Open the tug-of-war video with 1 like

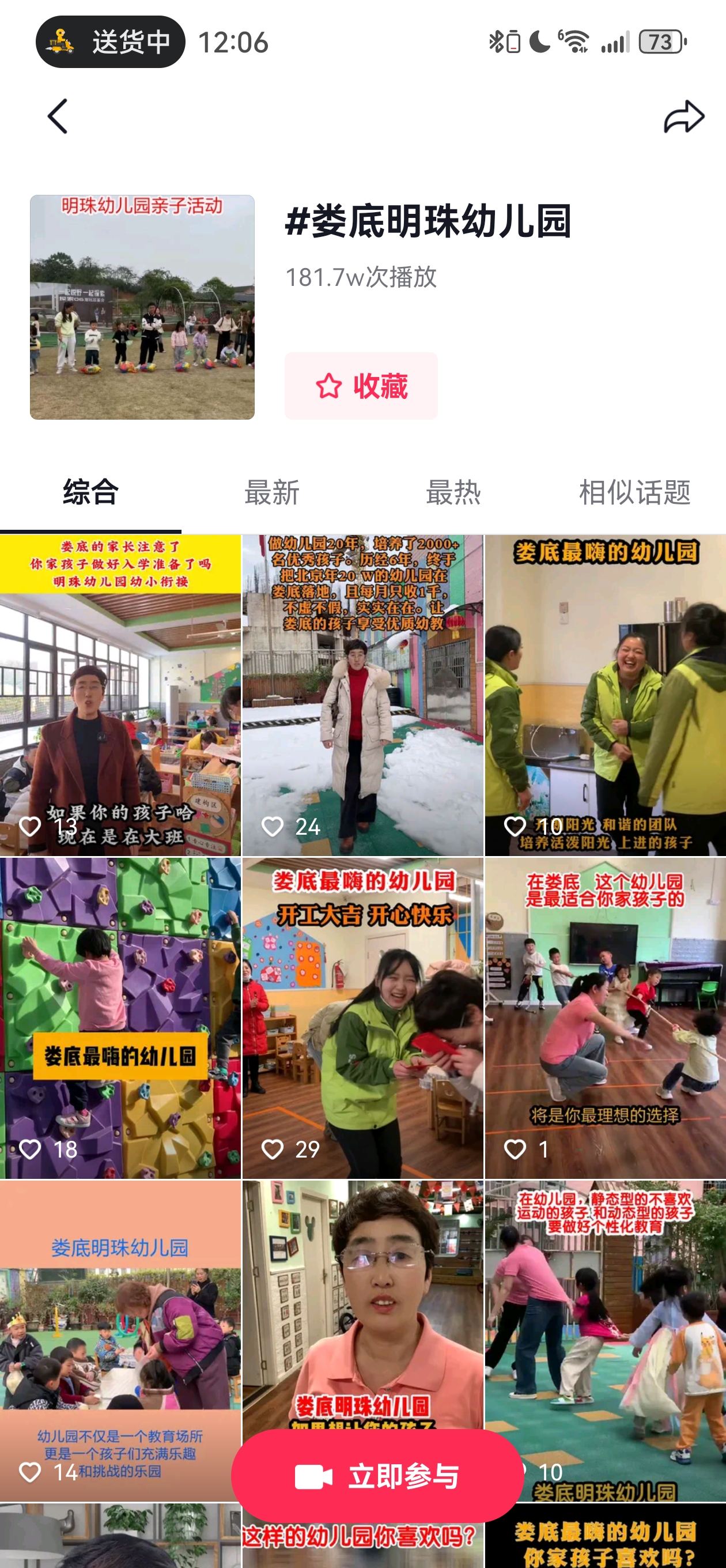[605, 1017]
